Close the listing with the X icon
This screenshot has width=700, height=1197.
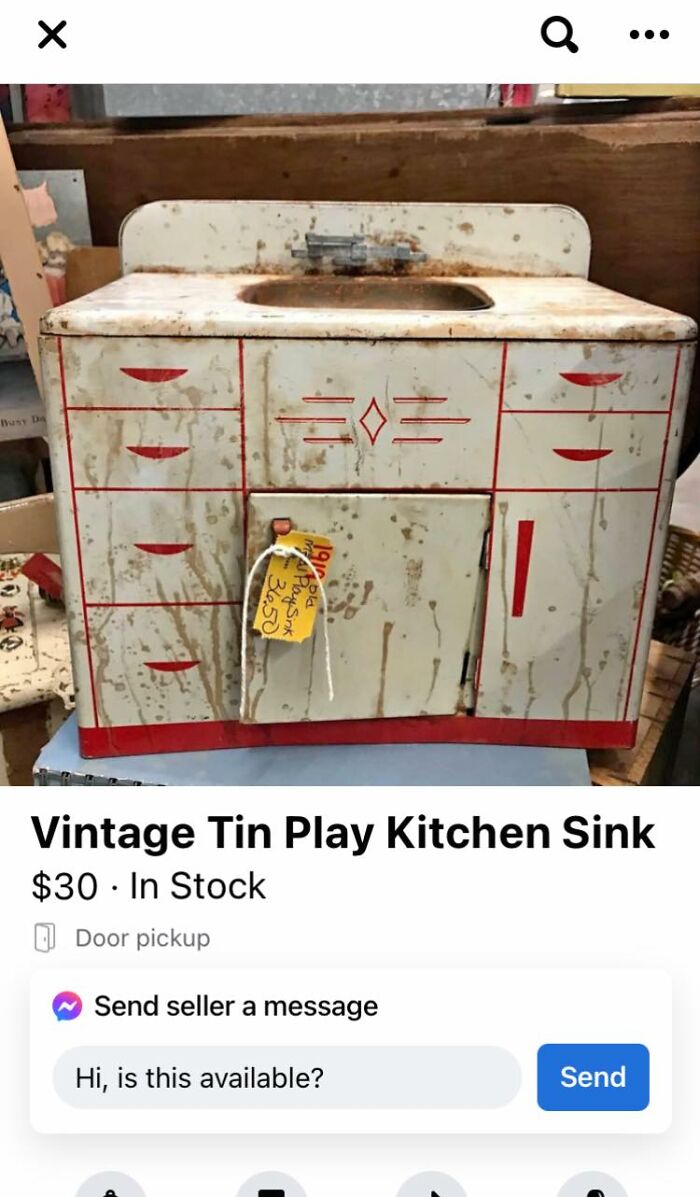pos(52,36)
